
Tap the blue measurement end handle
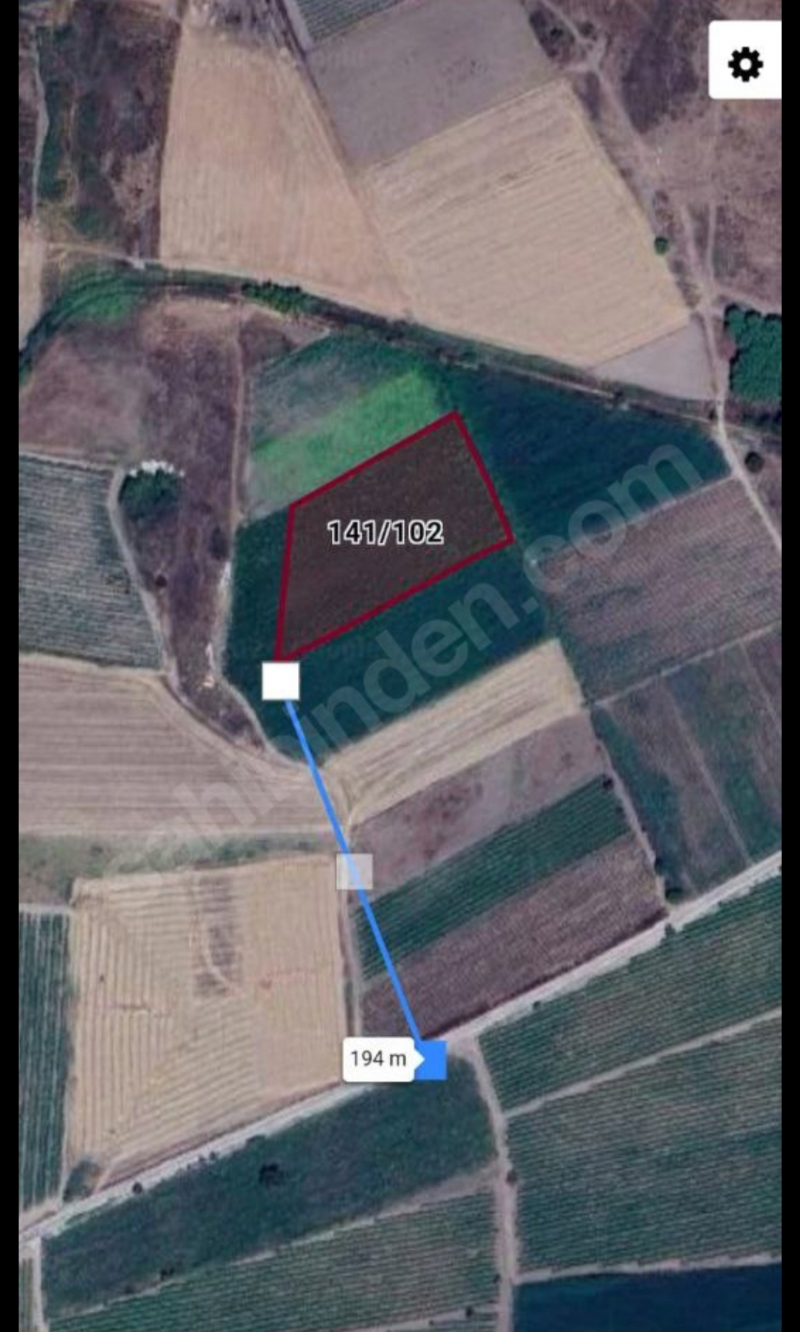[x=429, y=1060]
